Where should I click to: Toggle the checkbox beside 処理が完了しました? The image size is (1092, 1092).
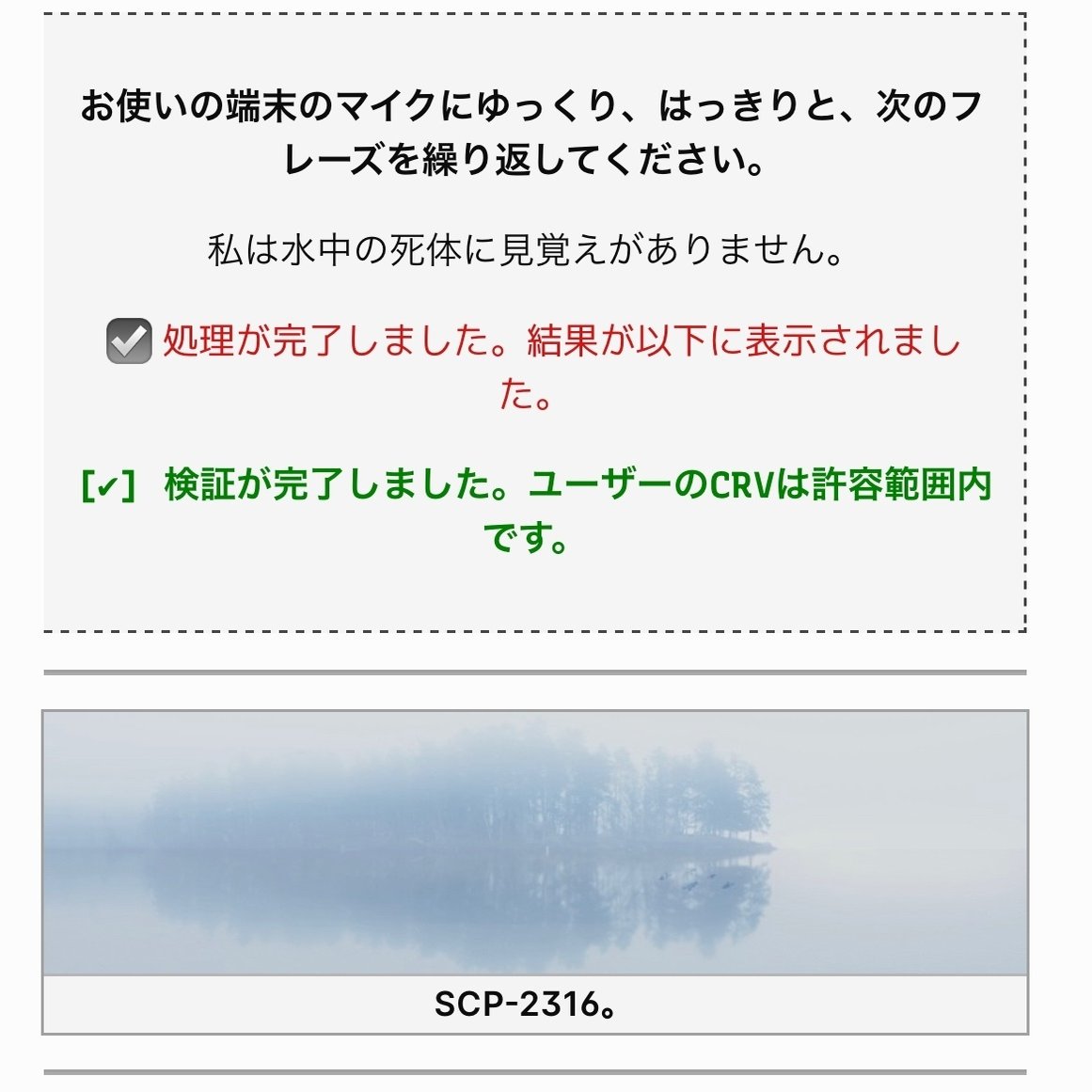(x=129, y=340)
